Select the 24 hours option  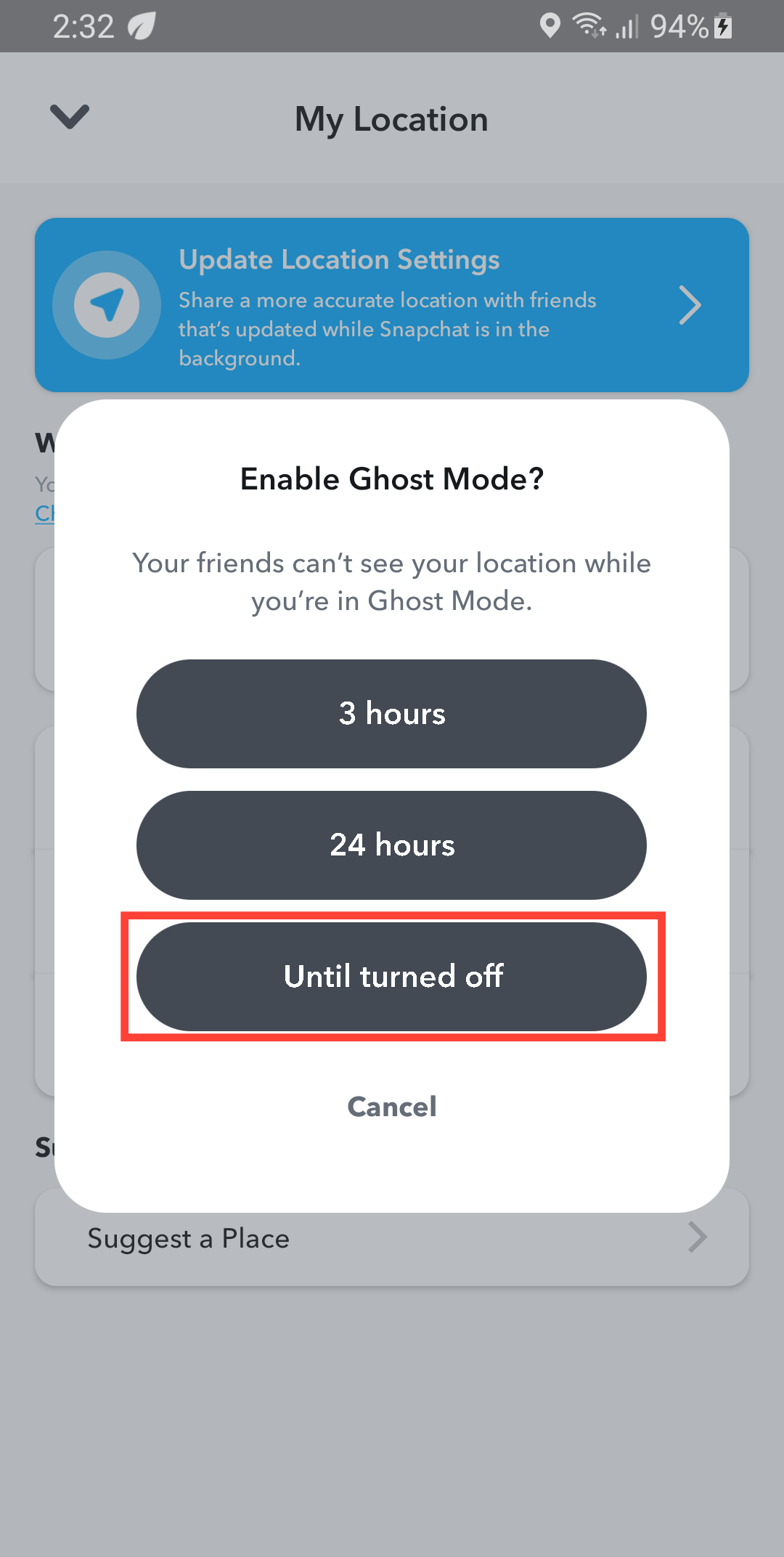pos(391,845)
